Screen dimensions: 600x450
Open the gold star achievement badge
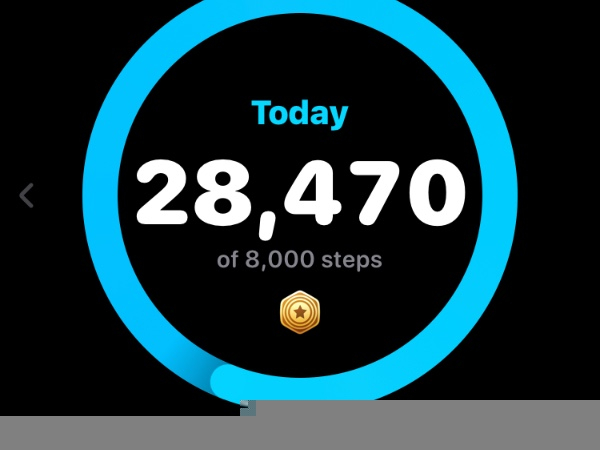[300, 313]
